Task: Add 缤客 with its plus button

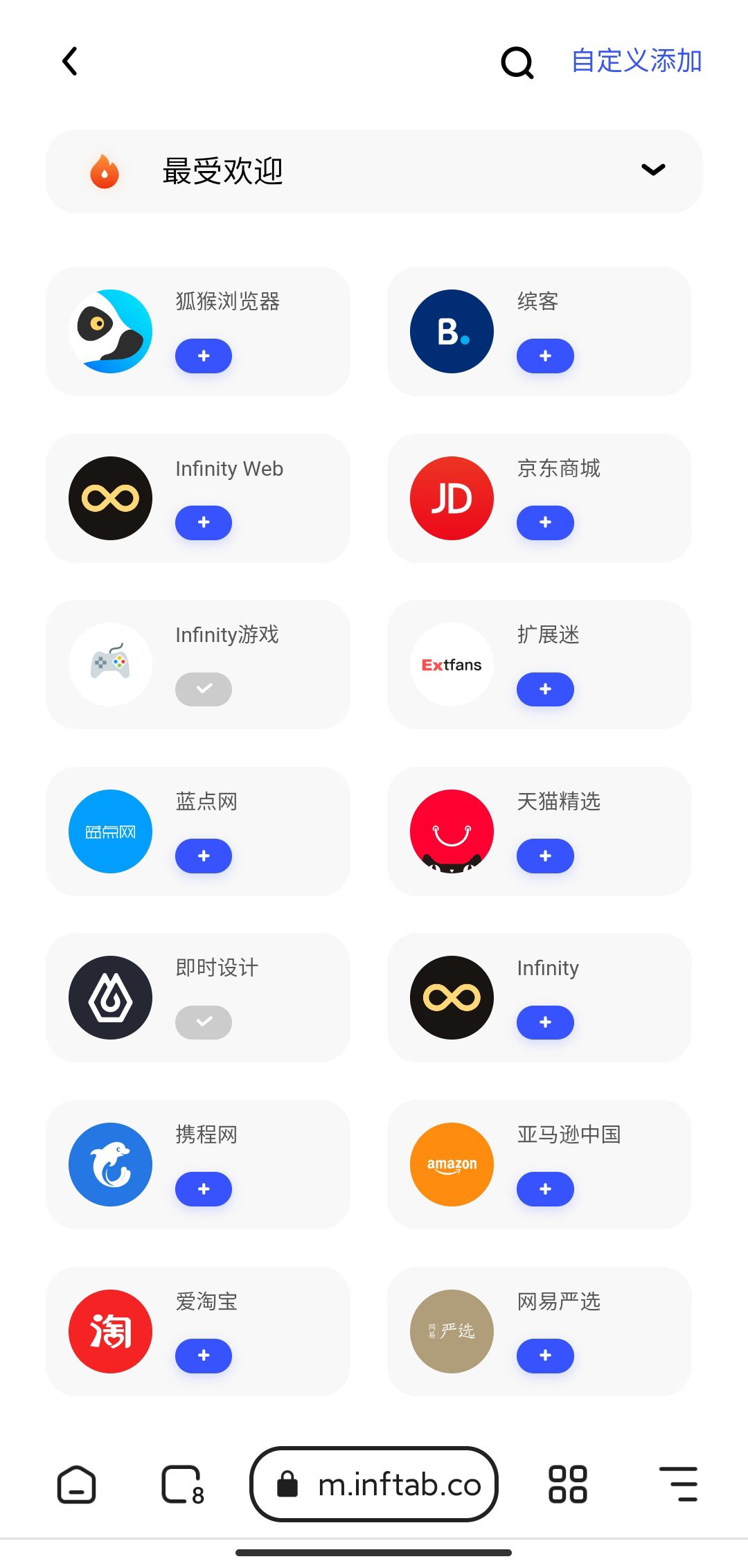Action: (545, 356)
